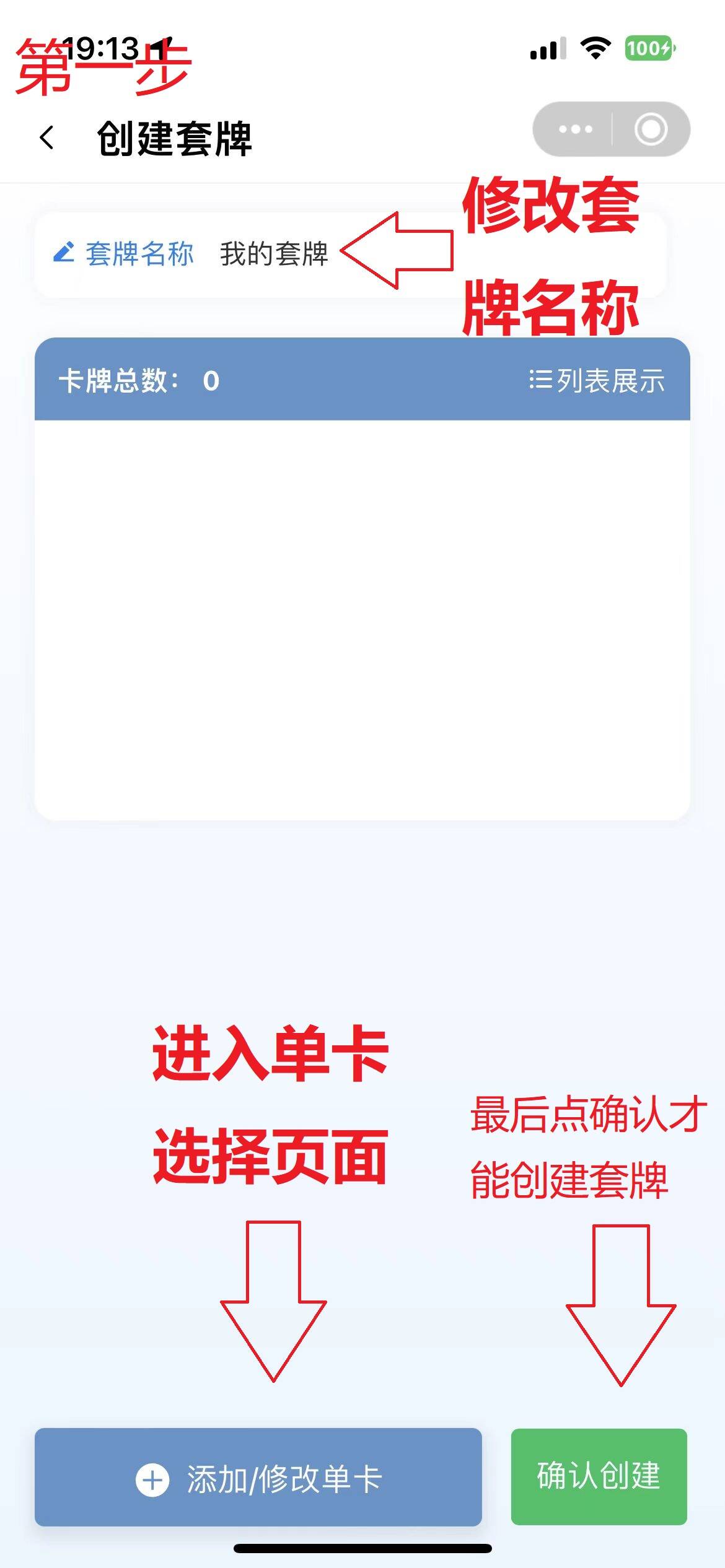Image resolution: width=725 pixels, height=1568 pixels.
Task: Switch to 列表展示 view
Action: 597,380
